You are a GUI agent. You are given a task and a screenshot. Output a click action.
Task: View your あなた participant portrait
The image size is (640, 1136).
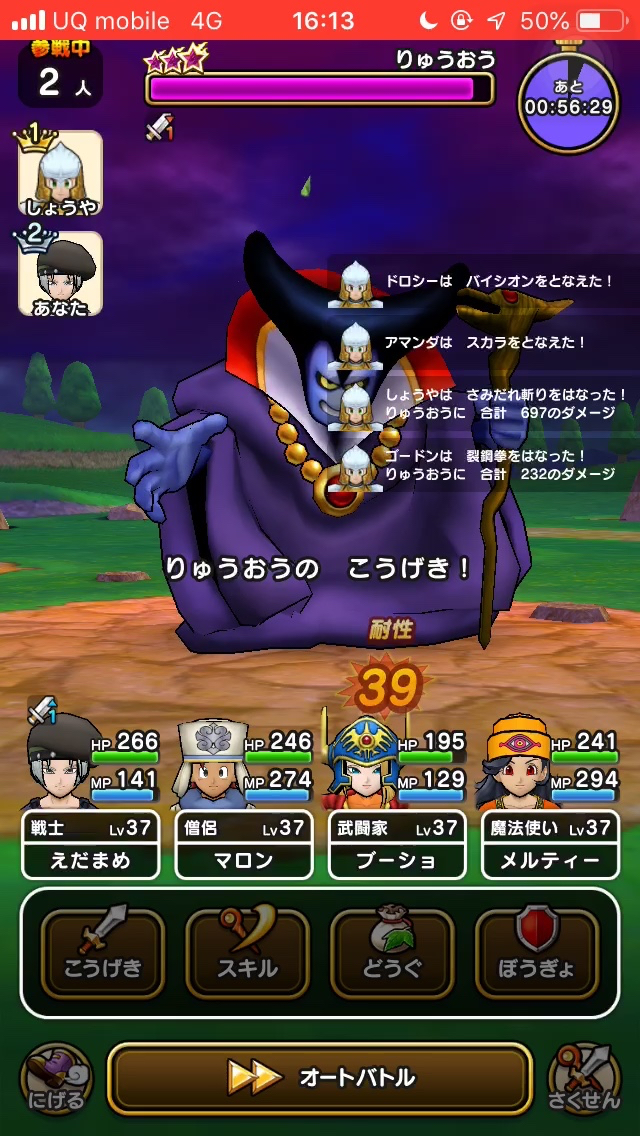pos(59,274)
